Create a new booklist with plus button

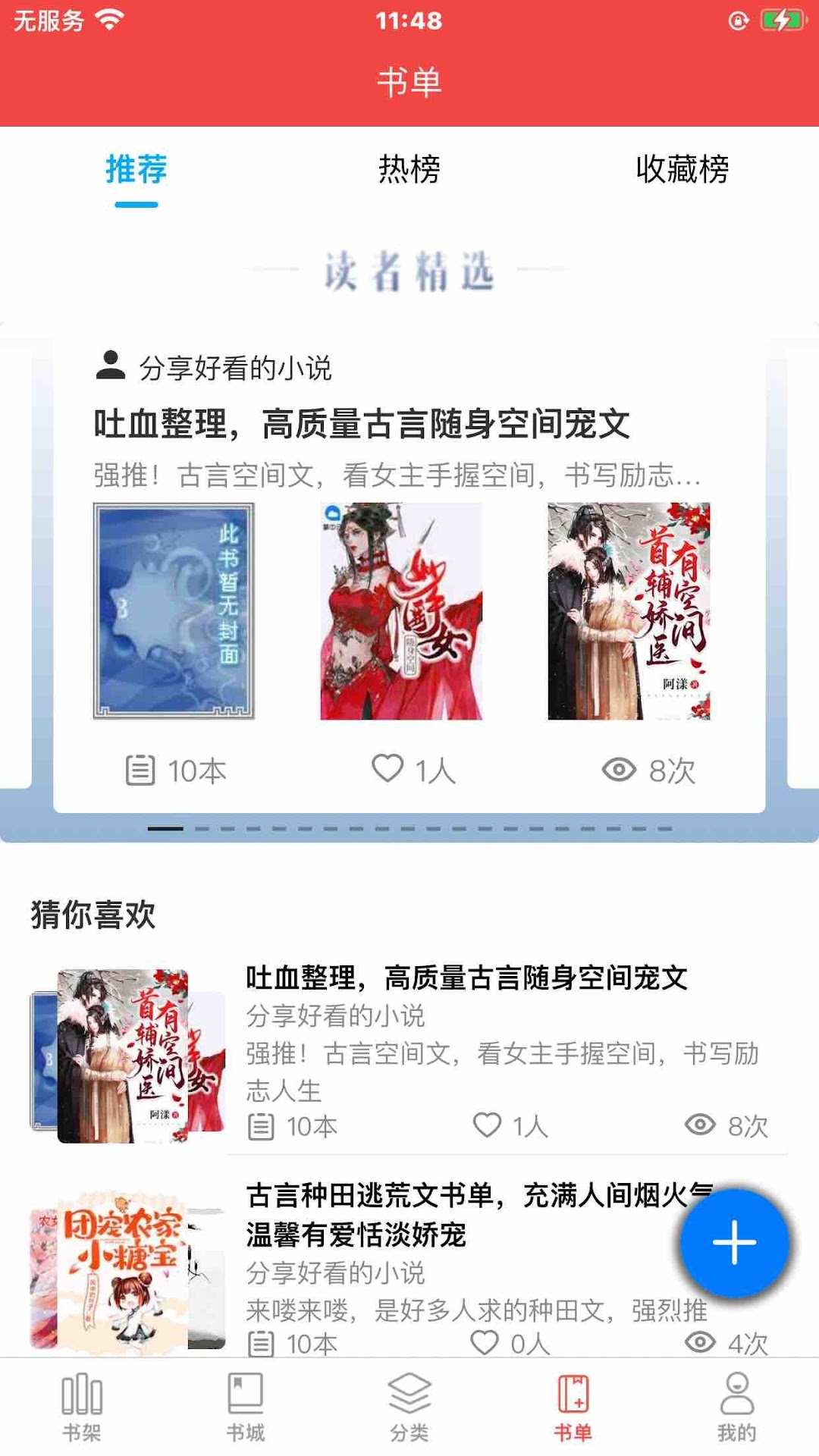[x=734, y=1242]
